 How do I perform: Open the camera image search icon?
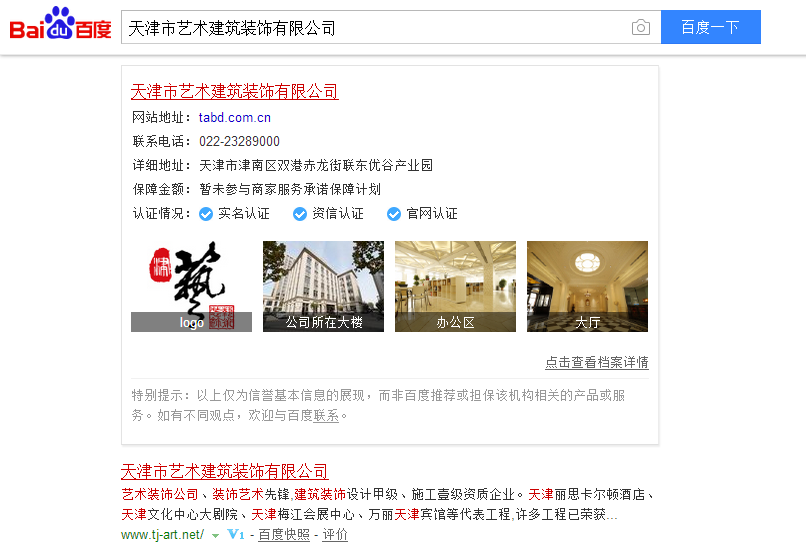pos(641,28)
